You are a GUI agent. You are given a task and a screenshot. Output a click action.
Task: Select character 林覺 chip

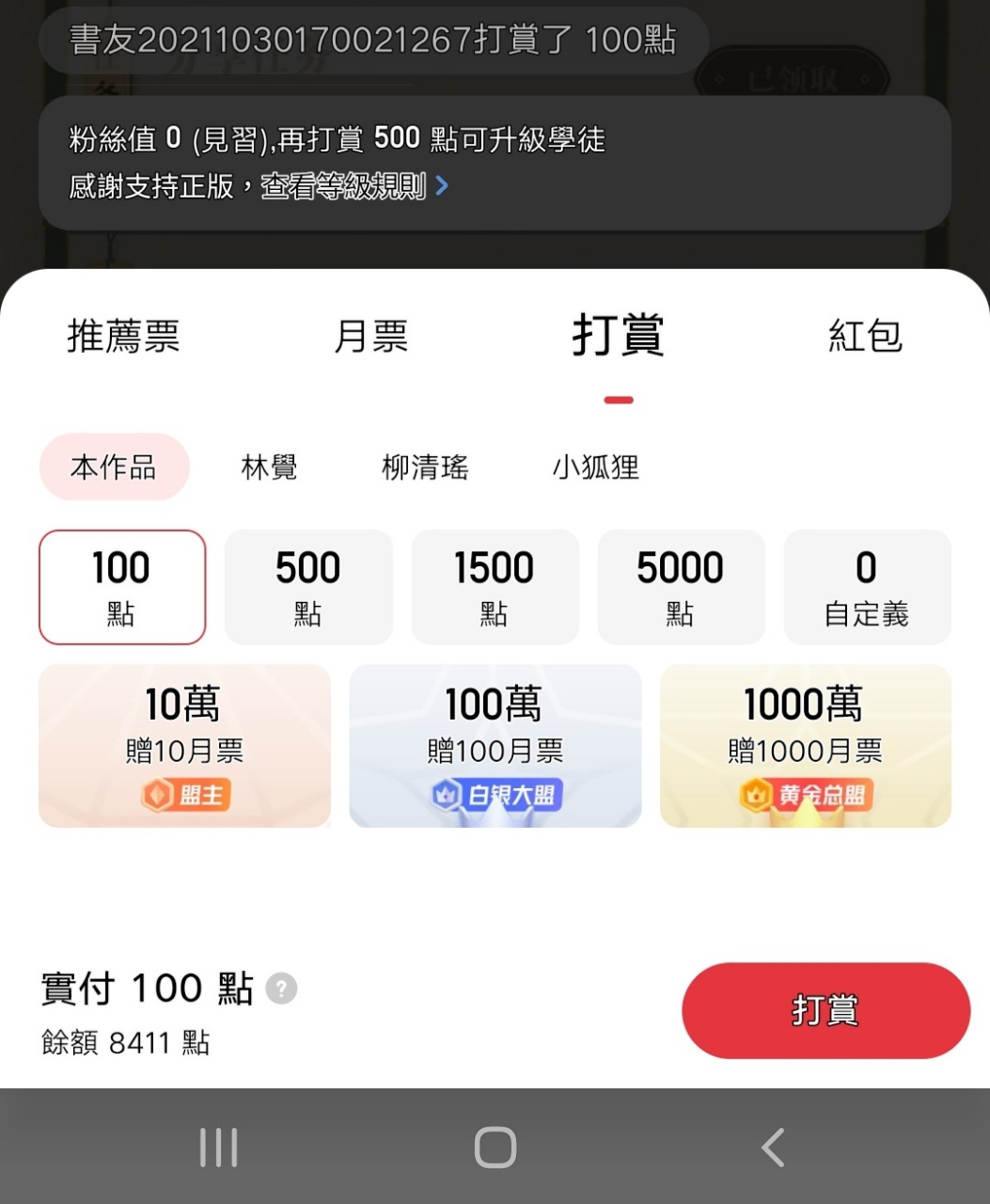pos(269,467)
